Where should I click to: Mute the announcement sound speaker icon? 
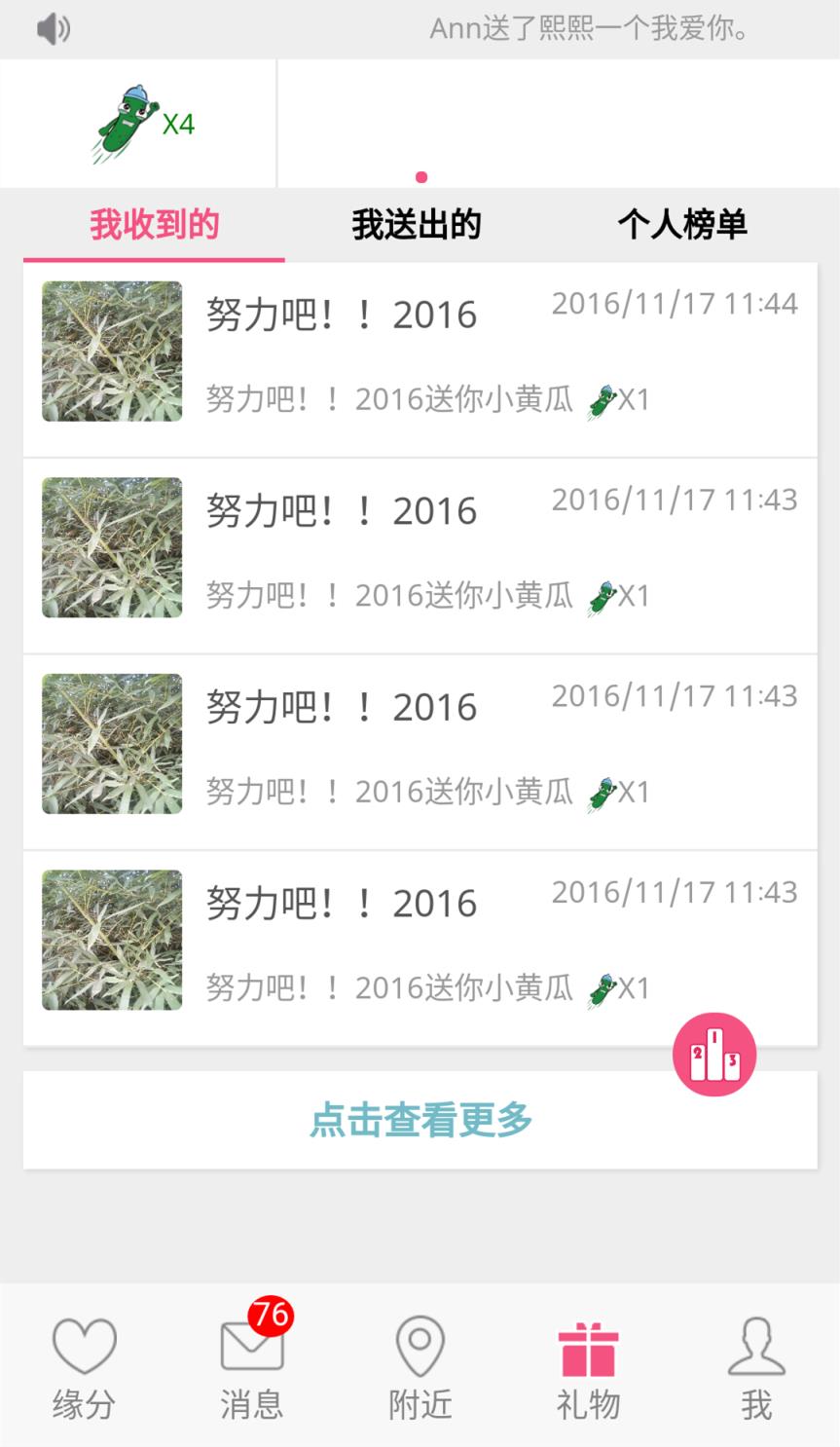[54, 28]
